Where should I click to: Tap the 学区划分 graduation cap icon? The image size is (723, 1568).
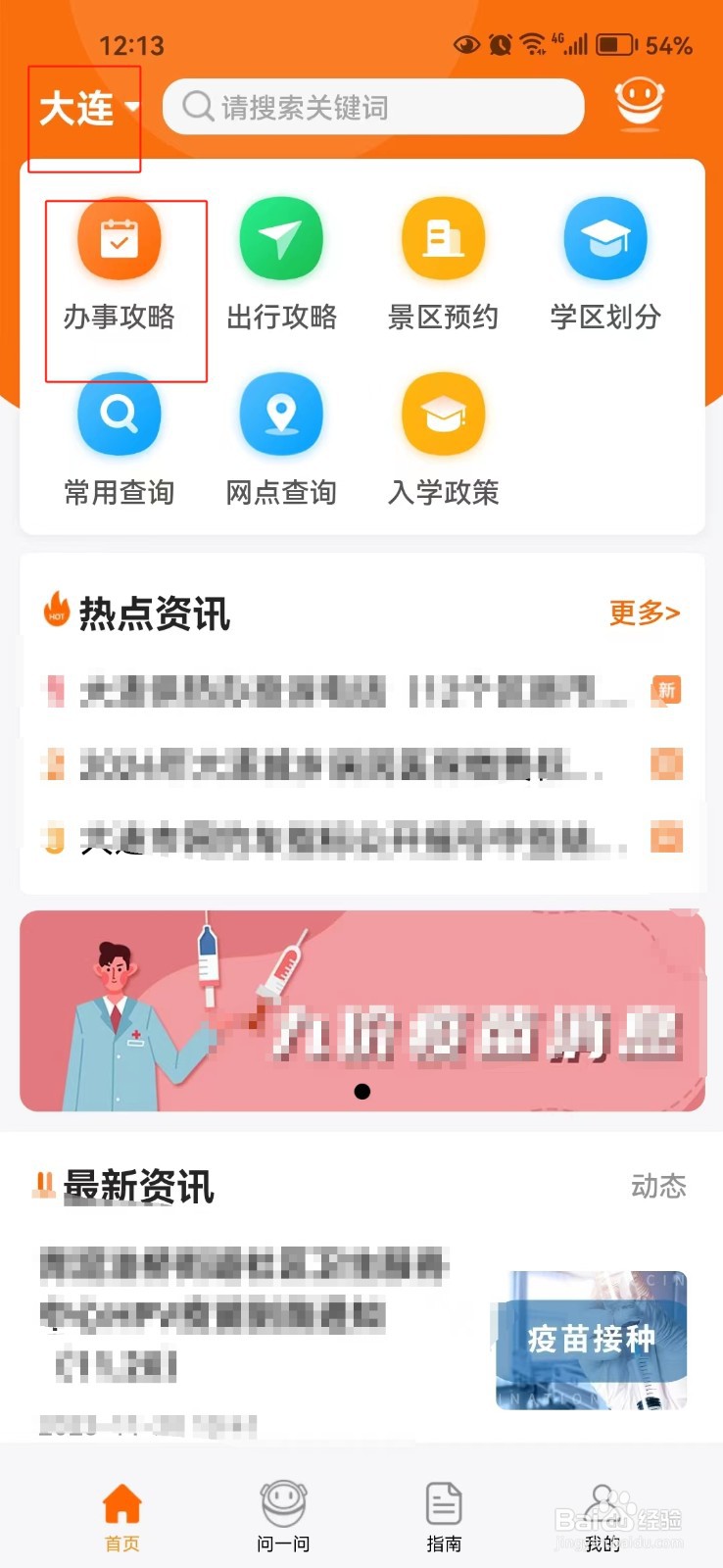604,237
